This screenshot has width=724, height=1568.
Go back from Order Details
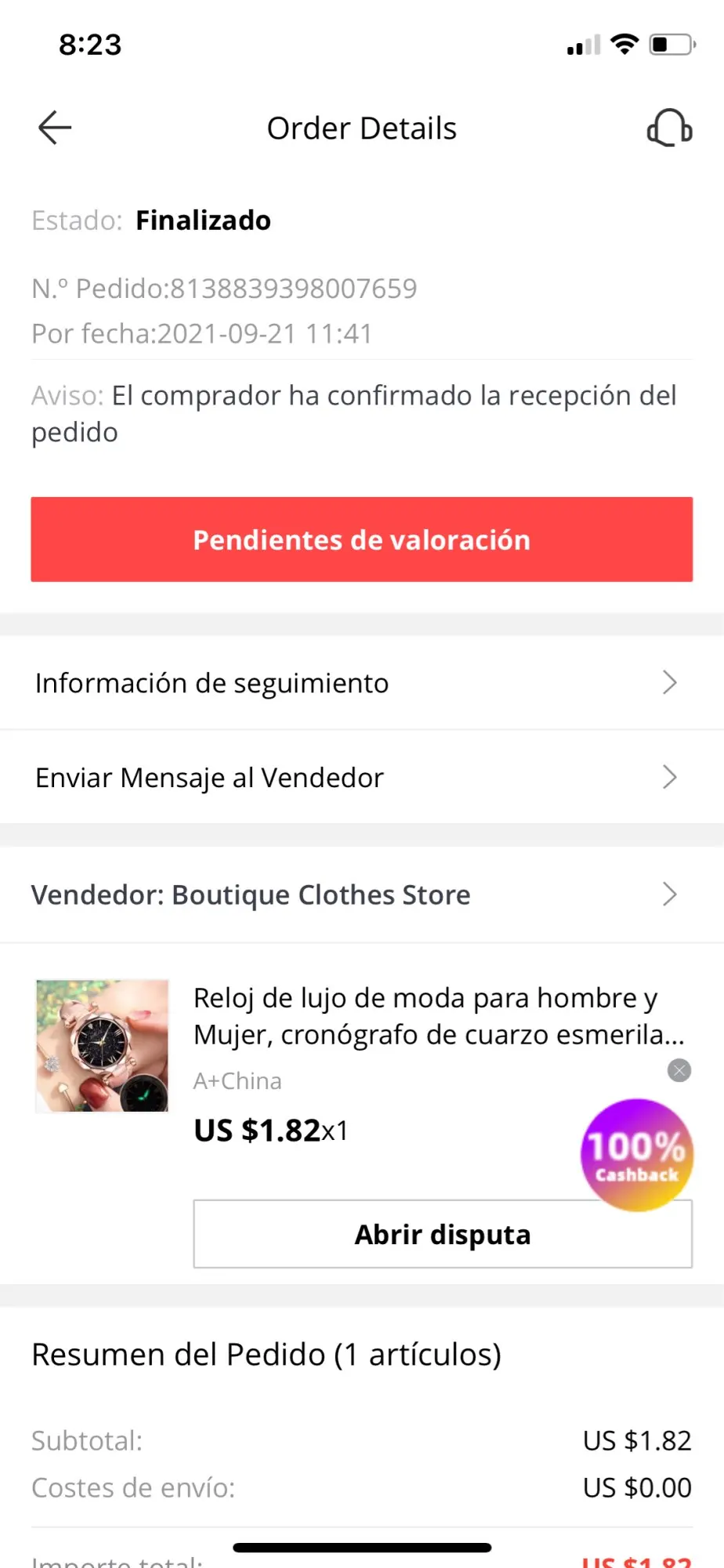click(x=55, y=128)
